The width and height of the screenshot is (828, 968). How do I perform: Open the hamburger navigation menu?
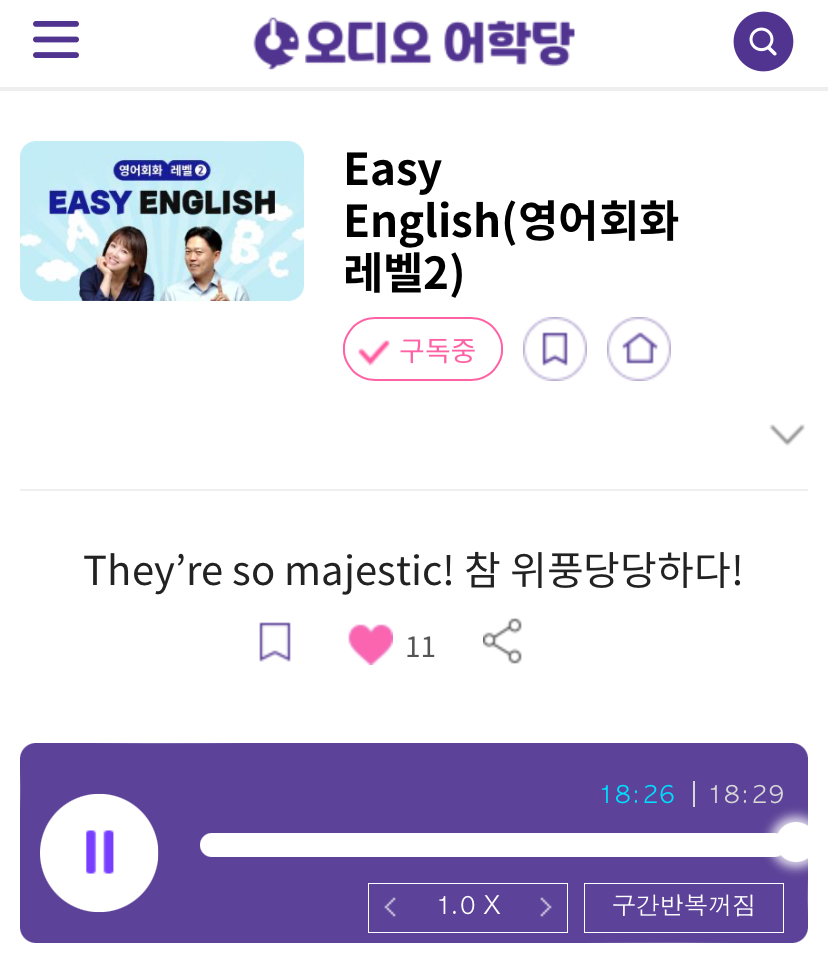click(x=55, y=41)
